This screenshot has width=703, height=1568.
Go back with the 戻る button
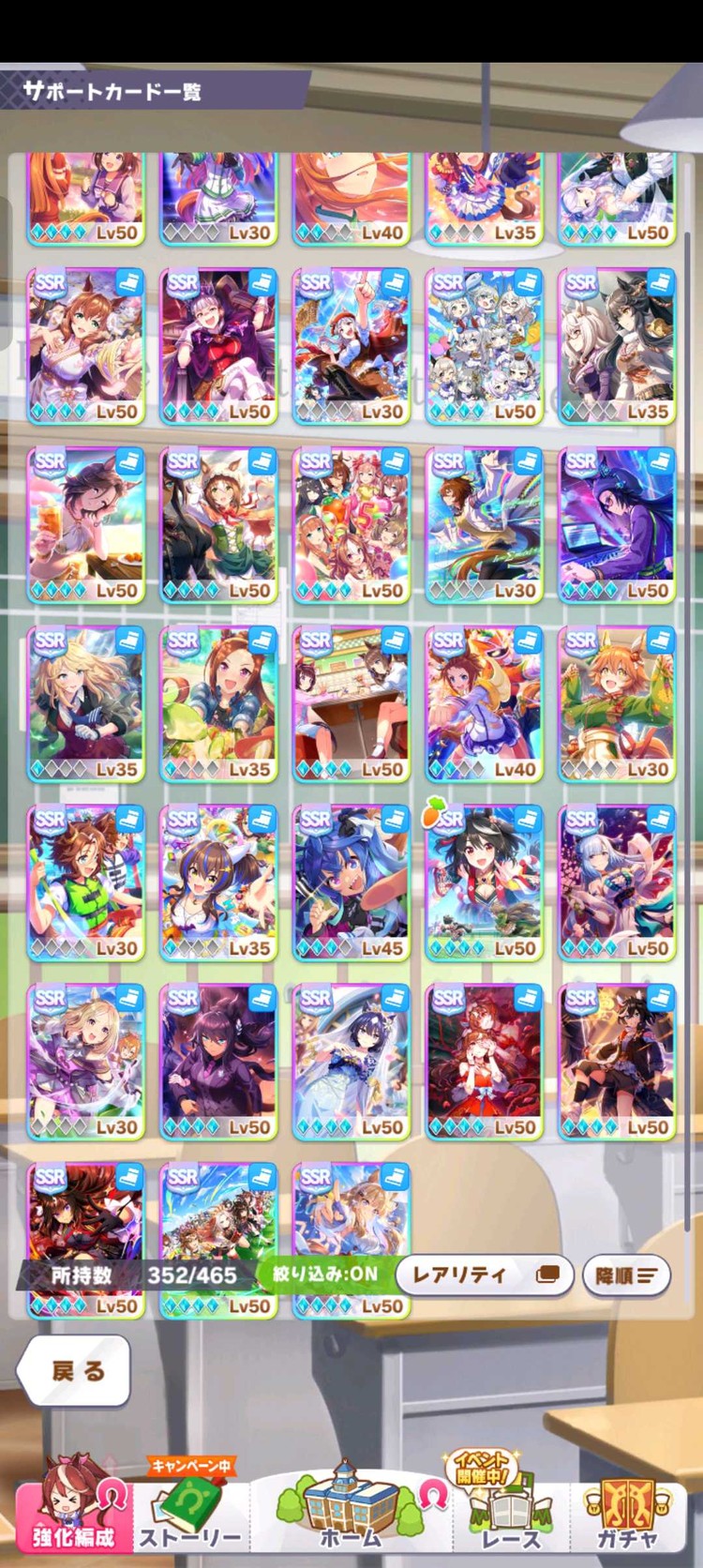point(74,1370)
